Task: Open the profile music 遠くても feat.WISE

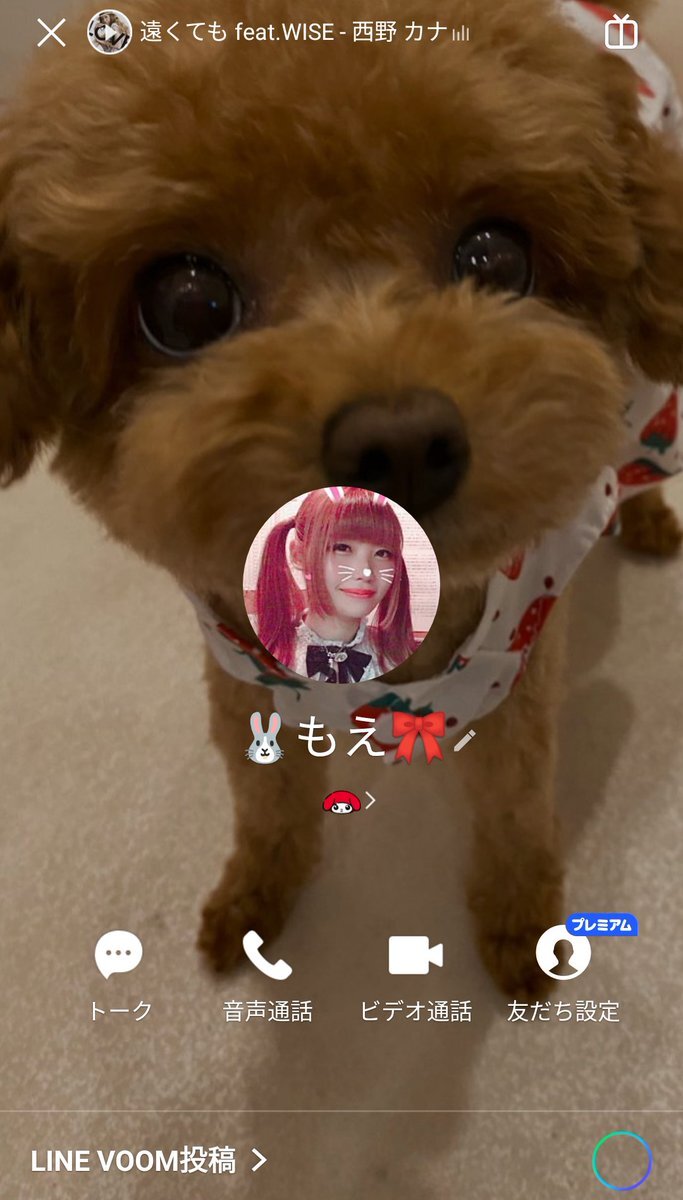Action: [278, 33]
